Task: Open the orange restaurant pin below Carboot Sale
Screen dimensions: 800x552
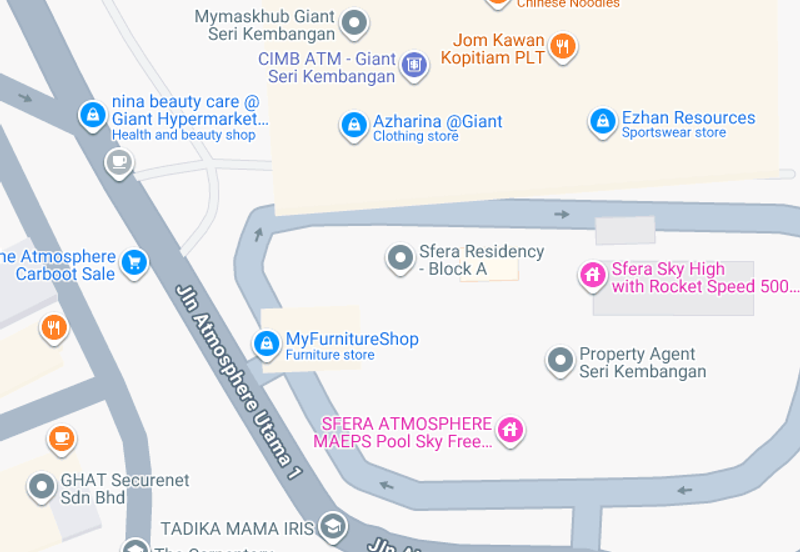Action: tap(54, 327)
